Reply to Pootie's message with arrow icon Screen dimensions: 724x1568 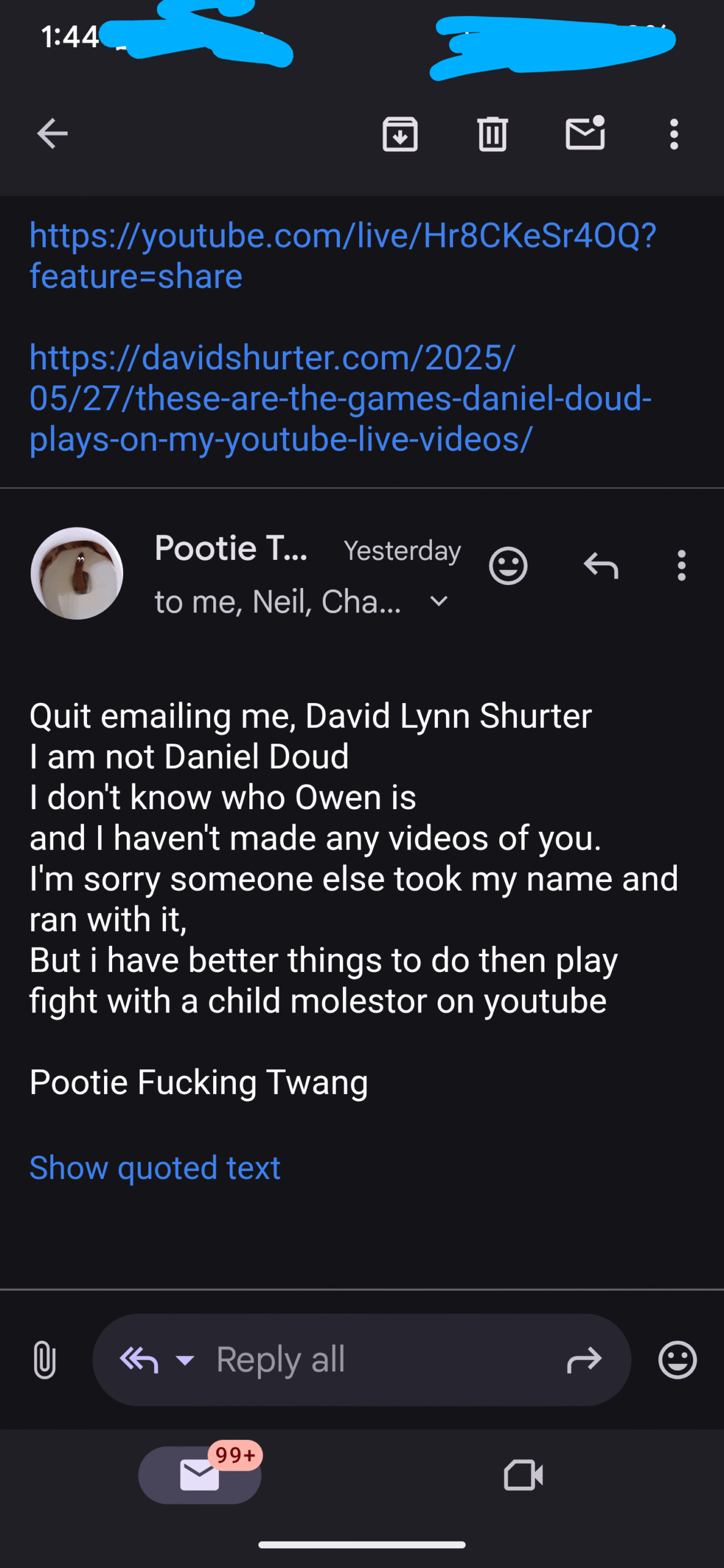pyautogui.click(x=601, y=565)
